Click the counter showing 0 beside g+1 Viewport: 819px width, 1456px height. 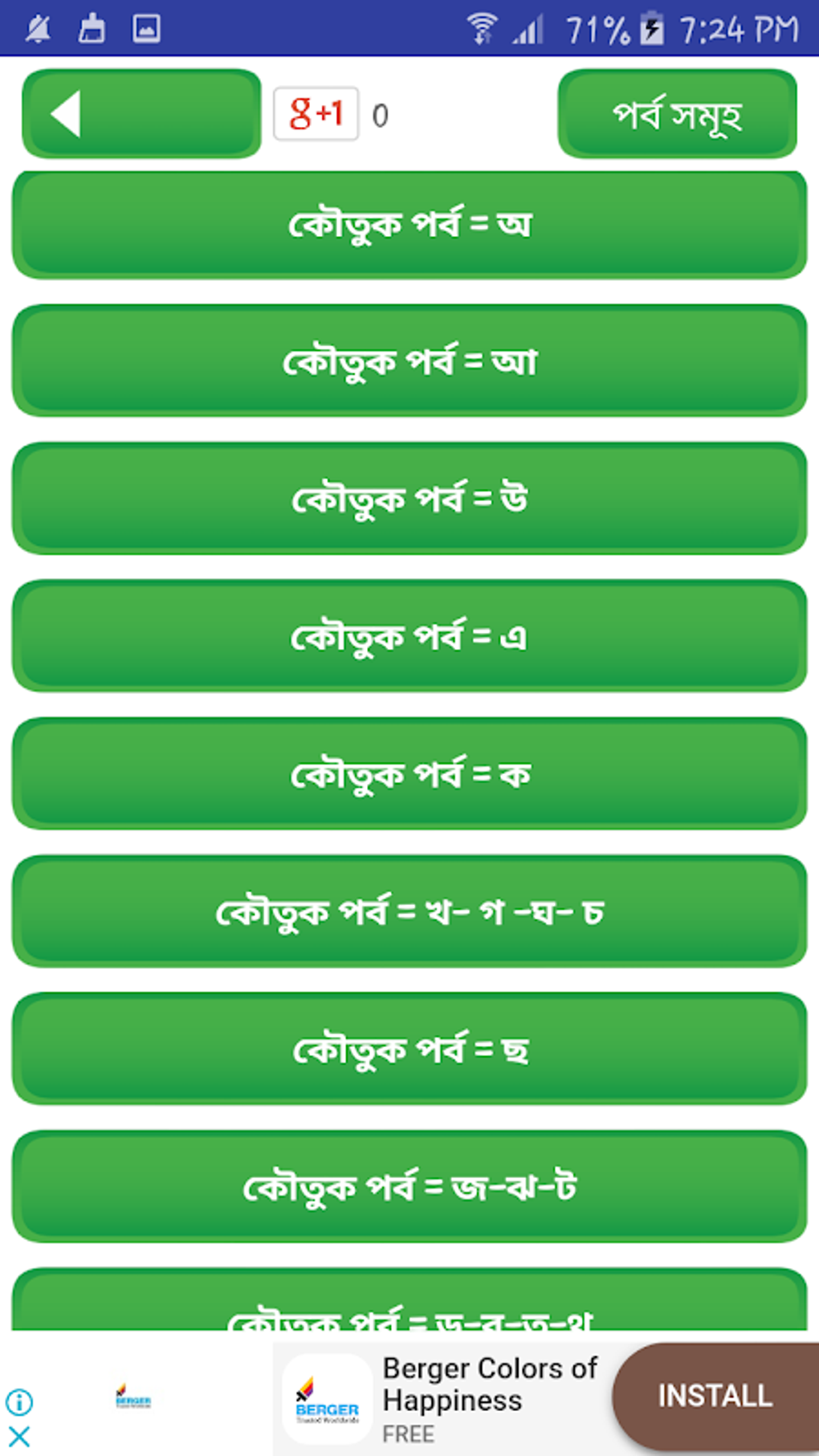(x=381, y=116)
